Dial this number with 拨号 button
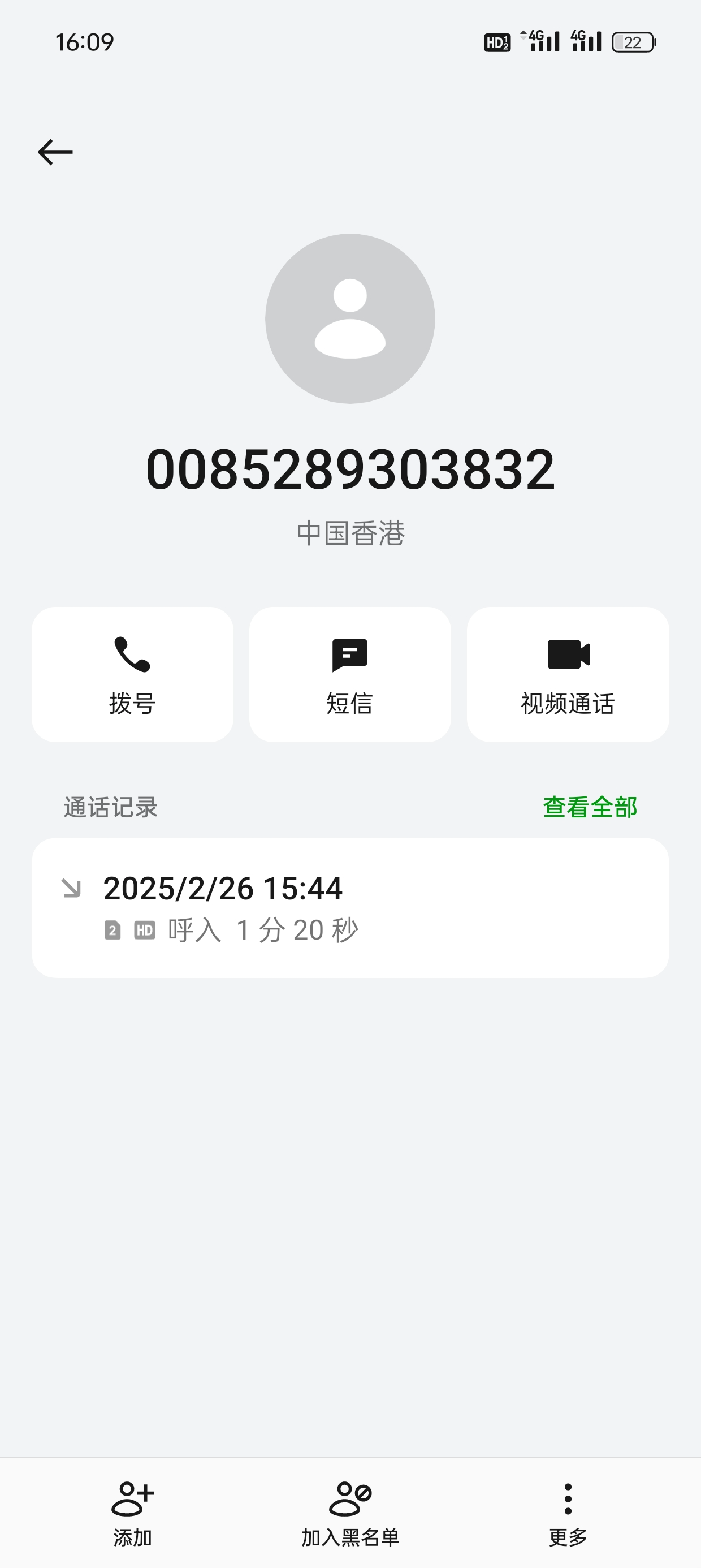 [x=132, y=674]
